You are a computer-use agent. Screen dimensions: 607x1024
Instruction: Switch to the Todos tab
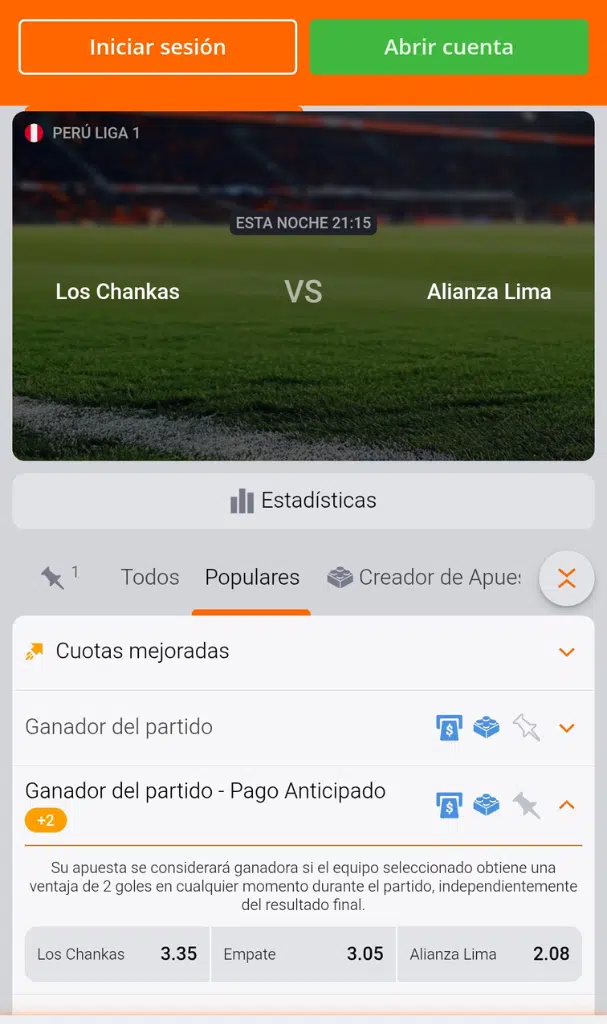pyautogui.click(x=150, y=577)
